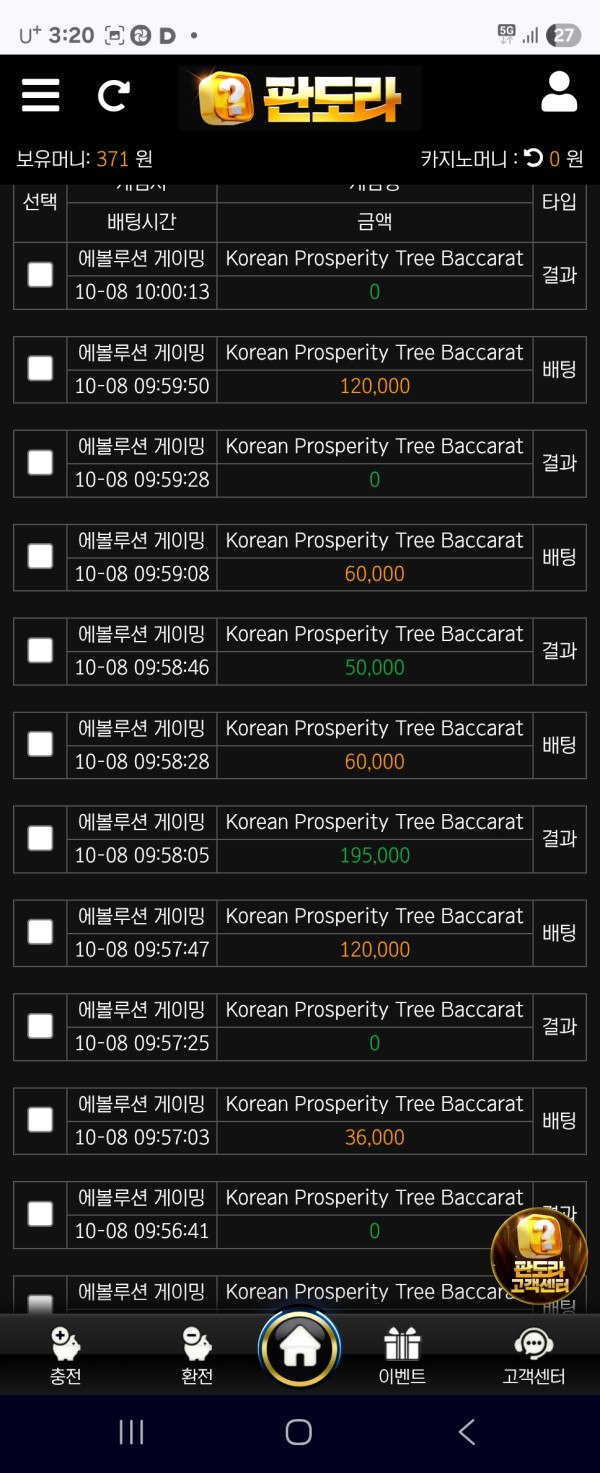Tap the center home button
Screen dimensions: 600x1473
click(x=299, y=1348)
